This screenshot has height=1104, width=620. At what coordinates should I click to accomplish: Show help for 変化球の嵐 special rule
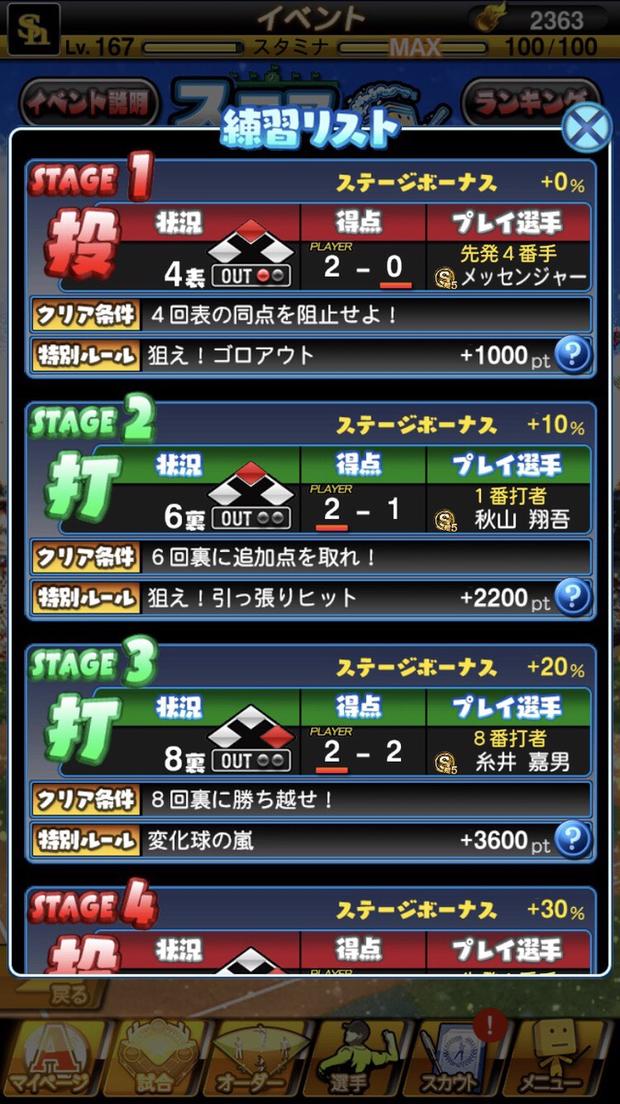point(573,840)
